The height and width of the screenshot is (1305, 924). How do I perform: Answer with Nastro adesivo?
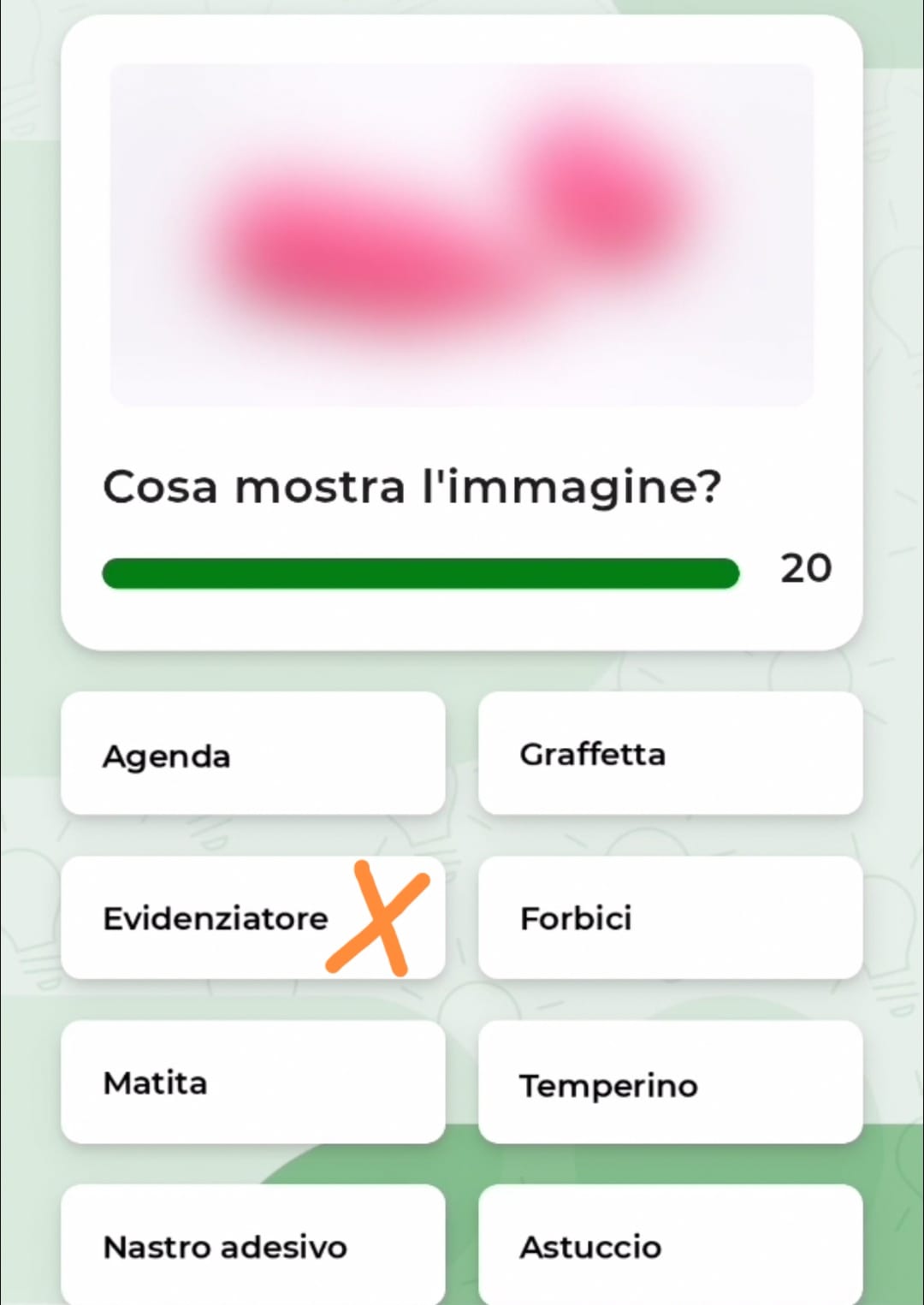click(252, 1245)
